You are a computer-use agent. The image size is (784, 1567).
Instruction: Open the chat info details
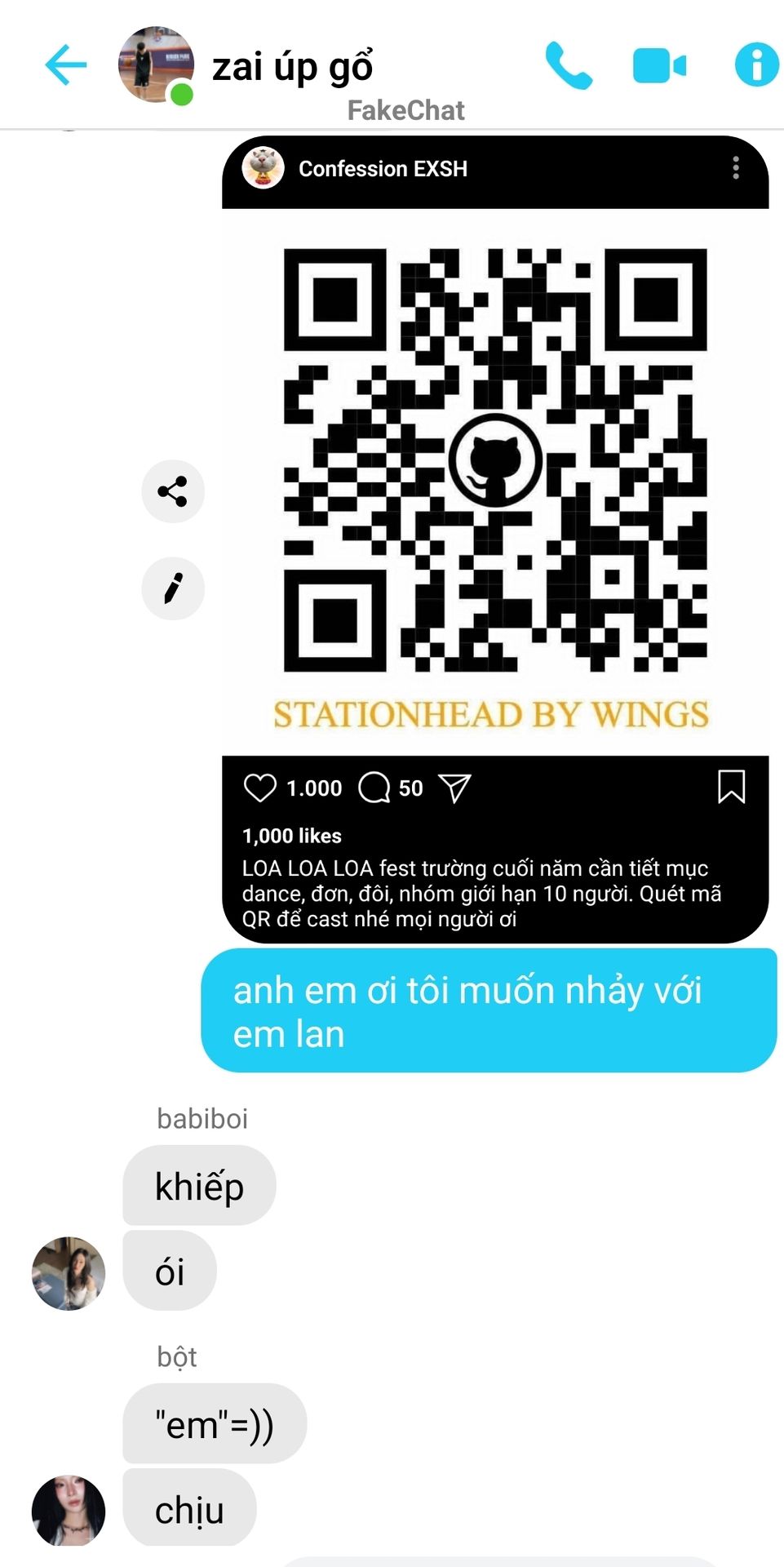click(x=756, y=65)
